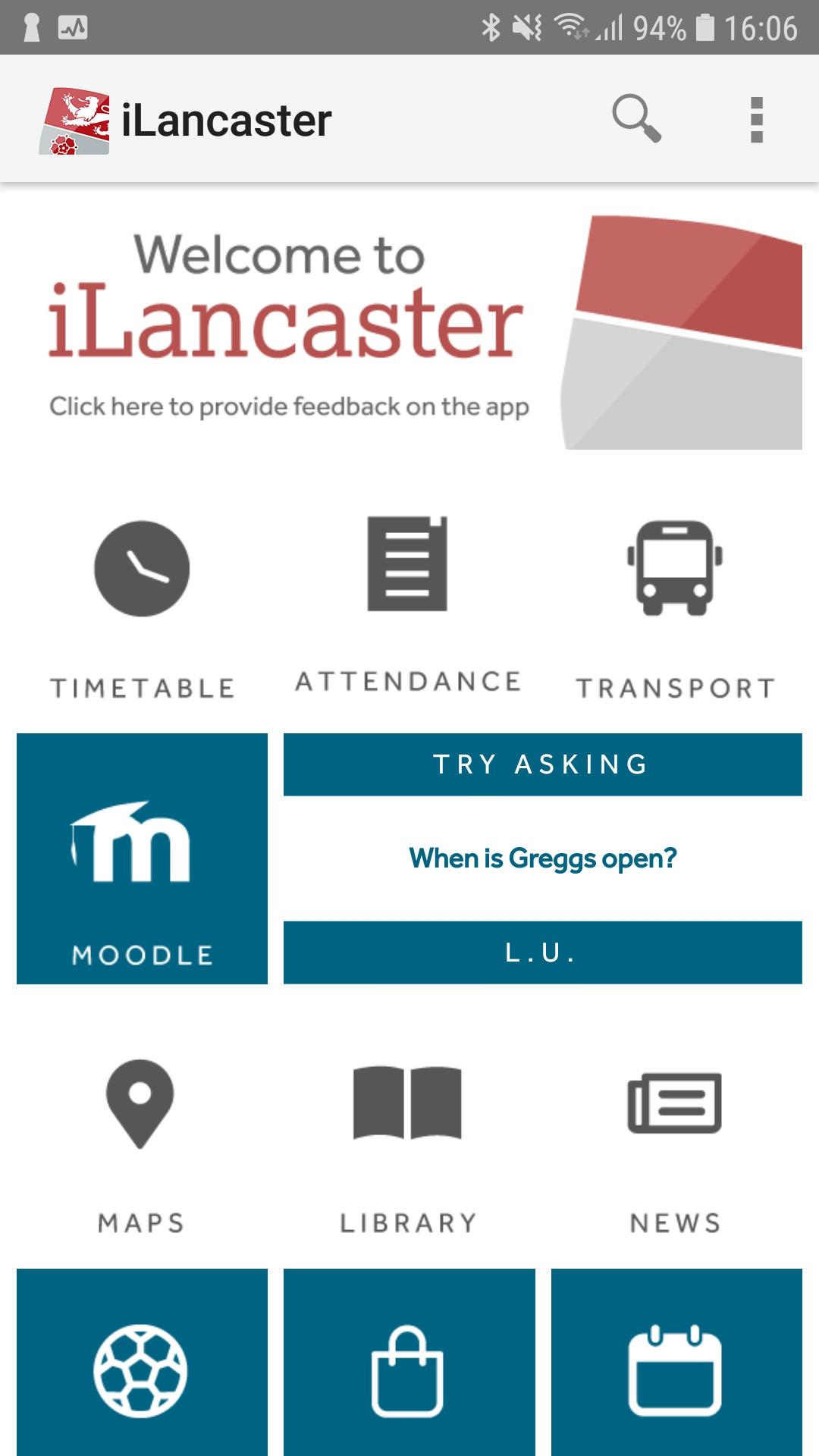
Task: Tap the L.U. banner
Action: [x=541, y=955]
